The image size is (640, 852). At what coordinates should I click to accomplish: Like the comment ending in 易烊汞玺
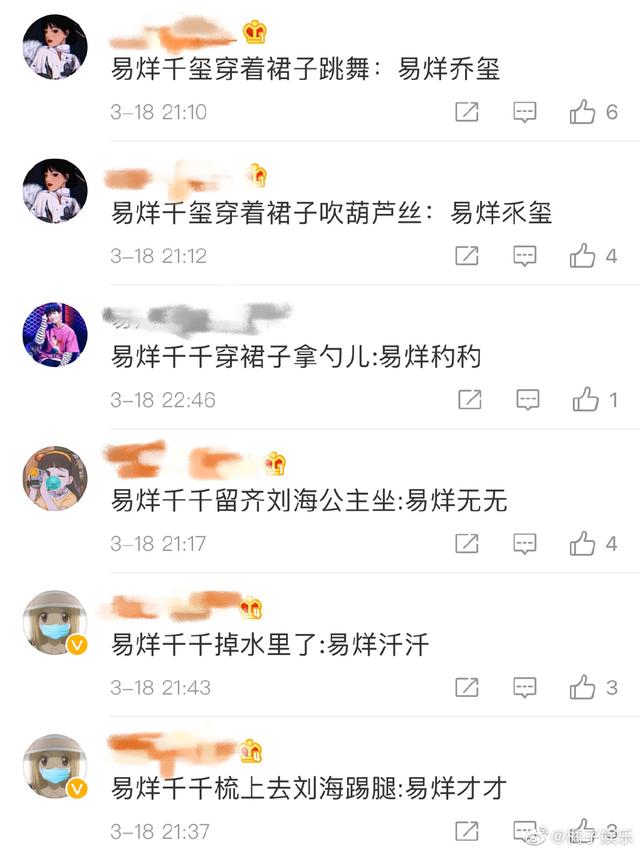click(583, 256)
